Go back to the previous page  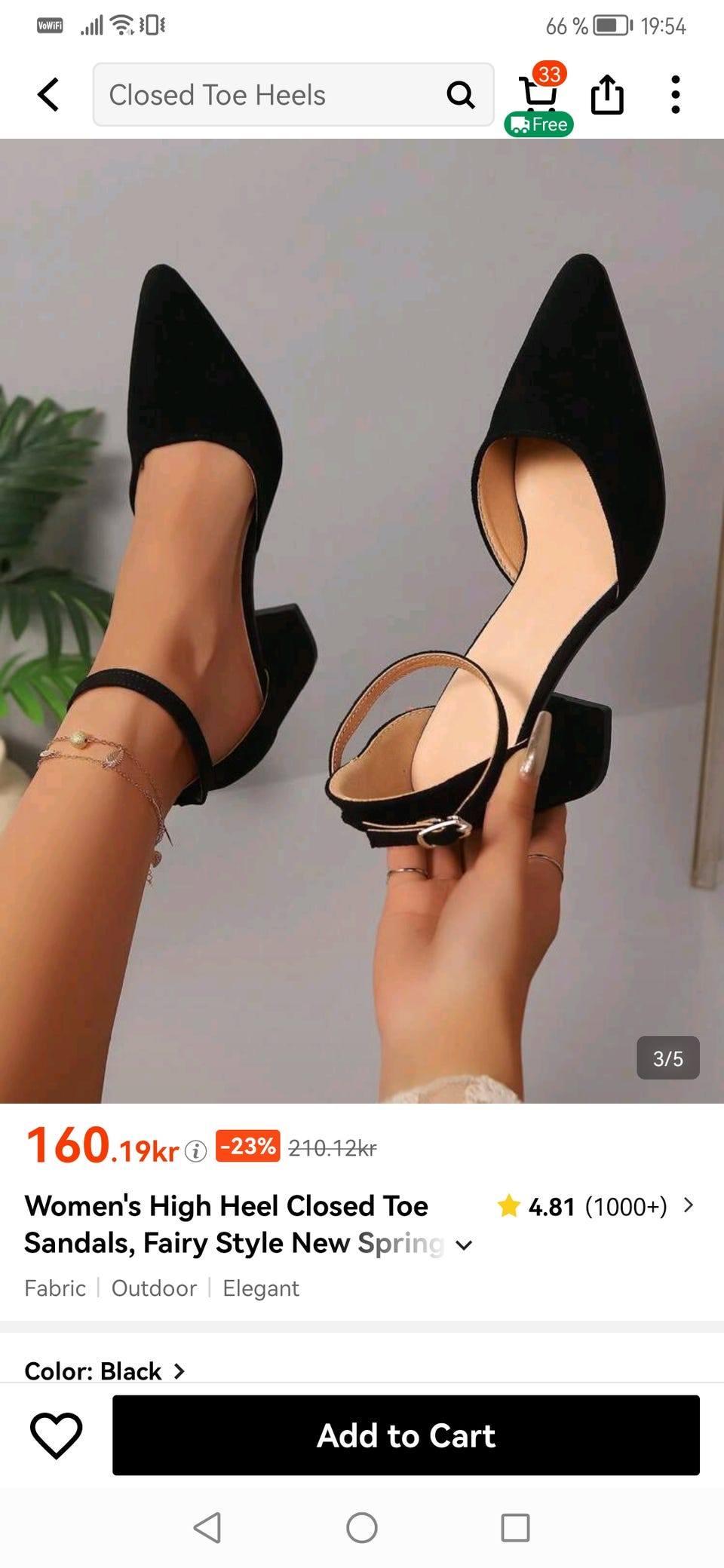coord(48,95)
